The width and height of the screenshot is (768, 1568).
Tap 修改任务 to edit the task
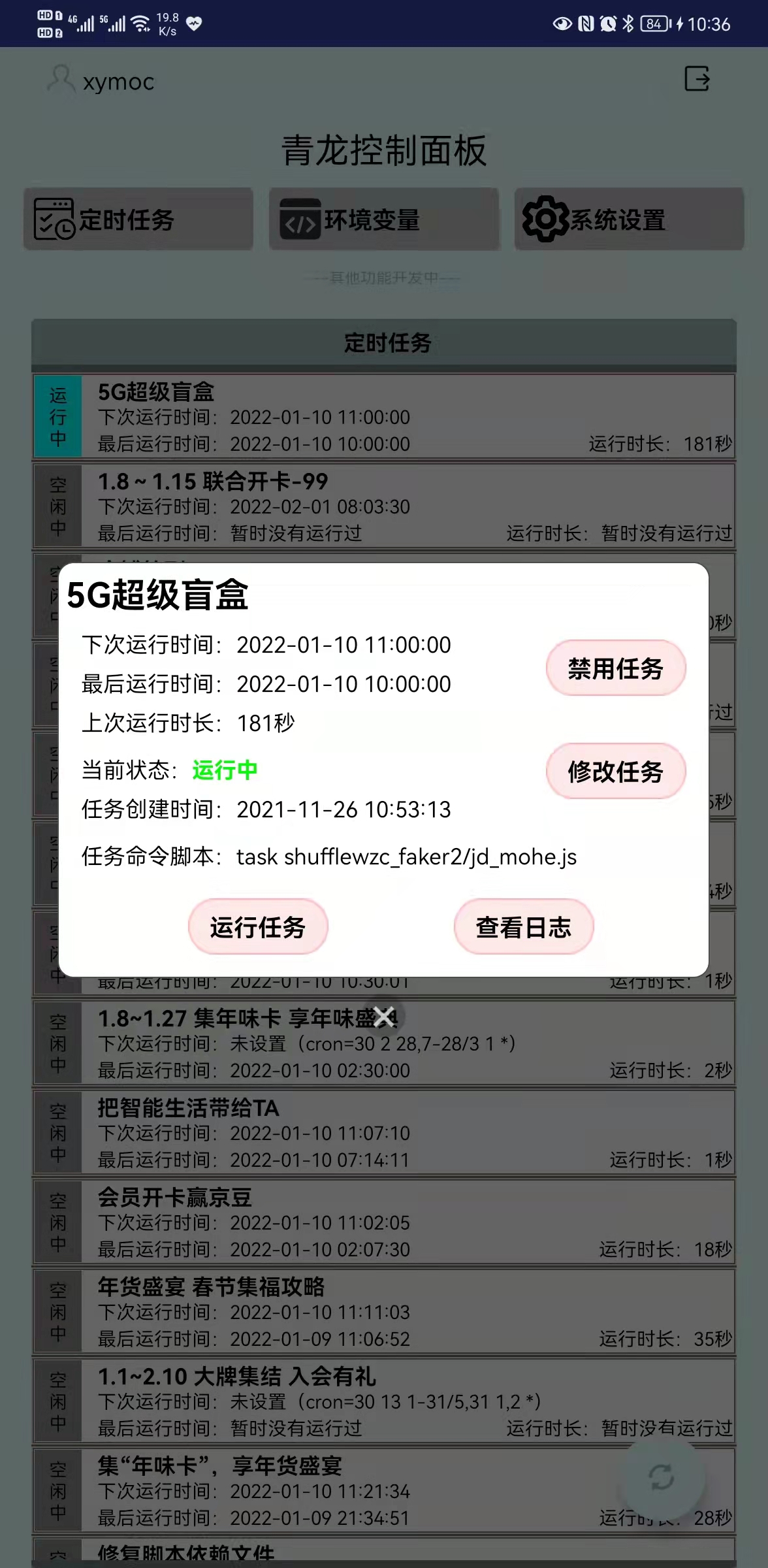(x=615, y=772)
